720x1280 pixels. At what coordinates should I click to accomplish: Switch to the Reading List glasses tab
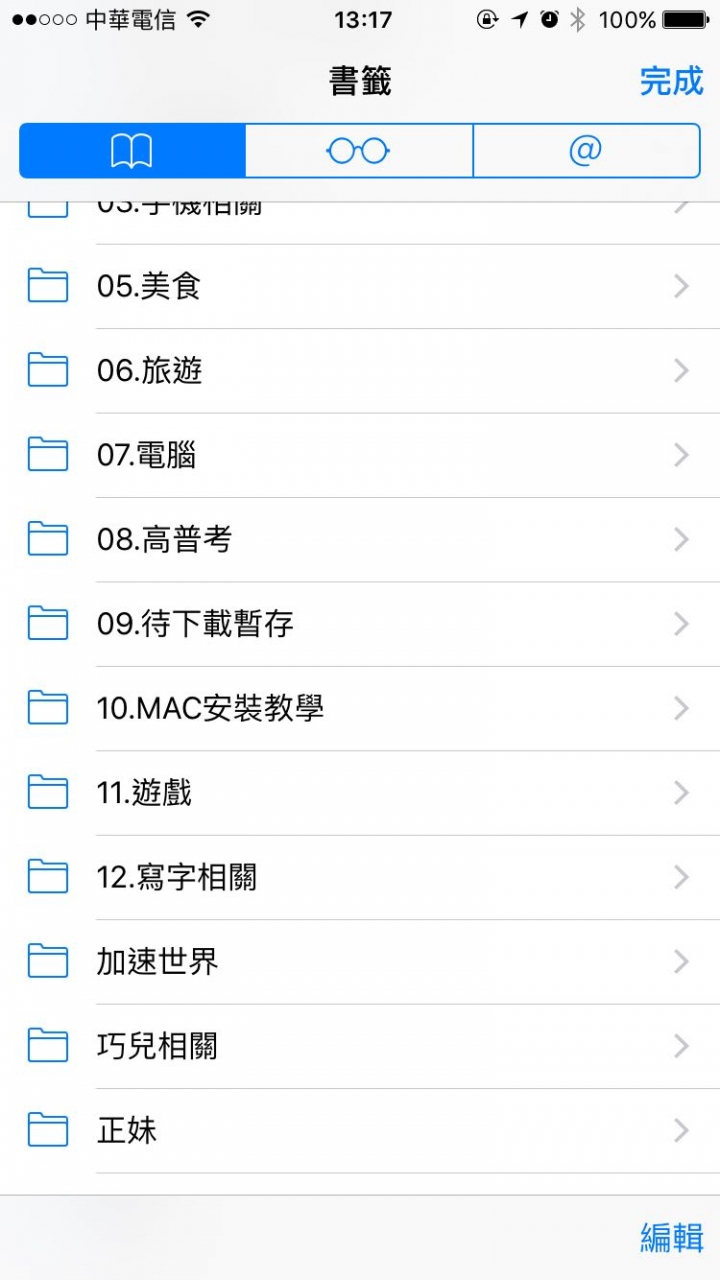tap(359, 151)
